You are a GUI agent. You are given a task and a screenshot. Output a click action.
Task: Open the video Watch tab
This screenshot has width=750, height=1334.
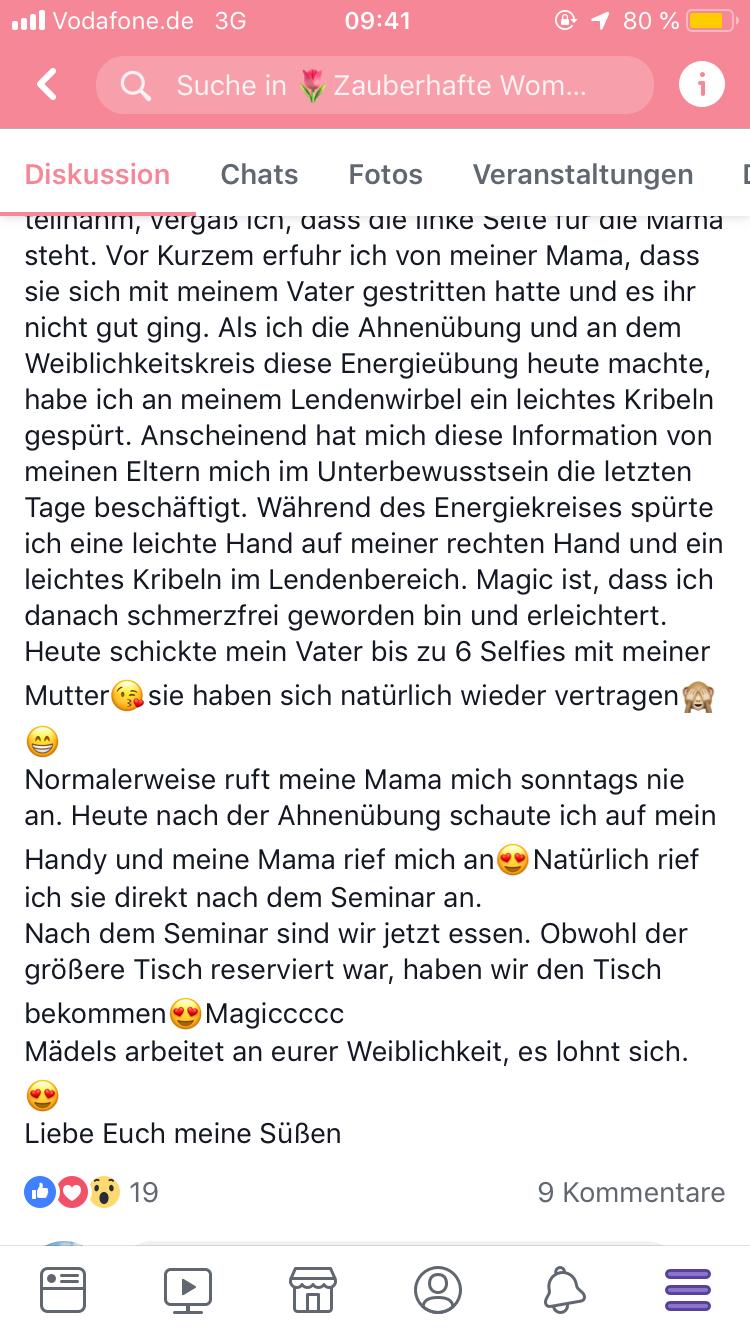click(x=188, y=1289)
